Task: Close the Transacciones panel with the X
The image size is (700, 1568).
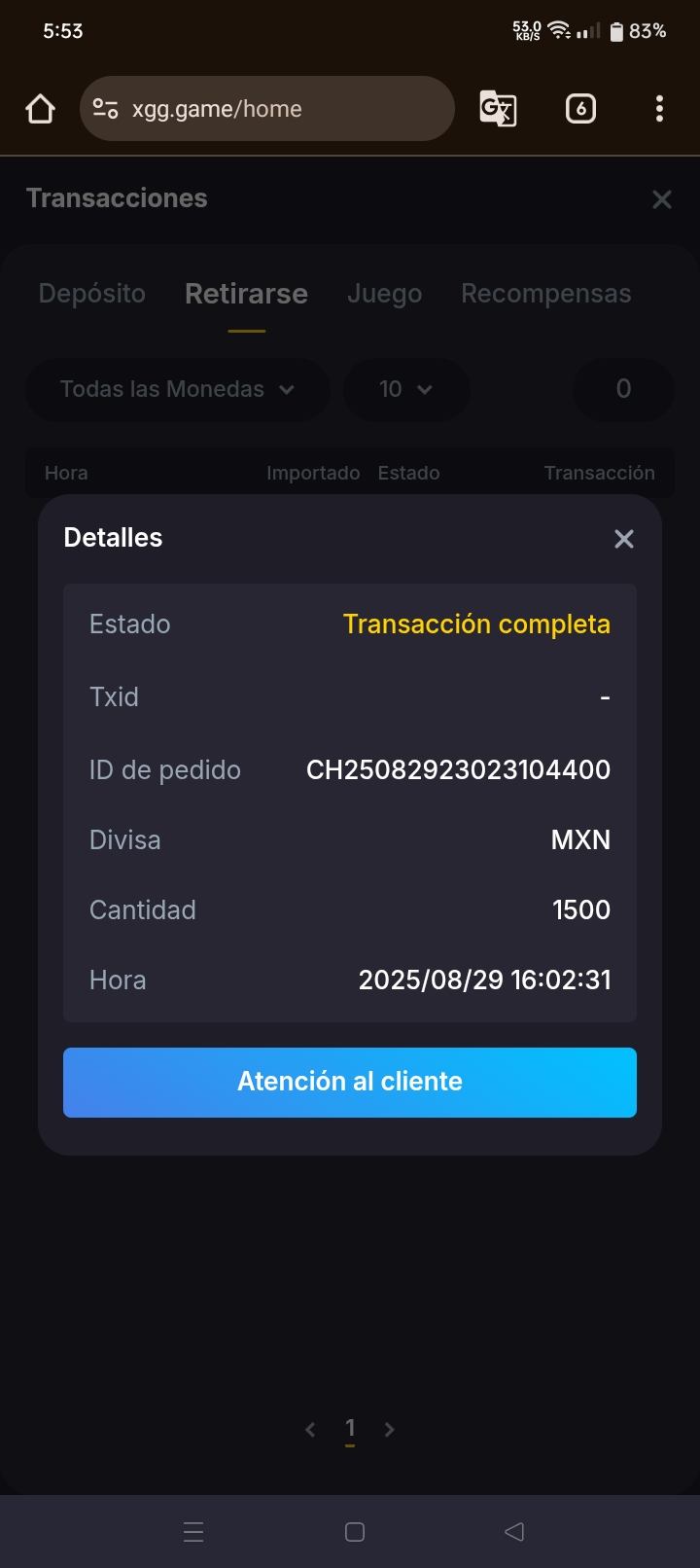Action: coord(662,198)
